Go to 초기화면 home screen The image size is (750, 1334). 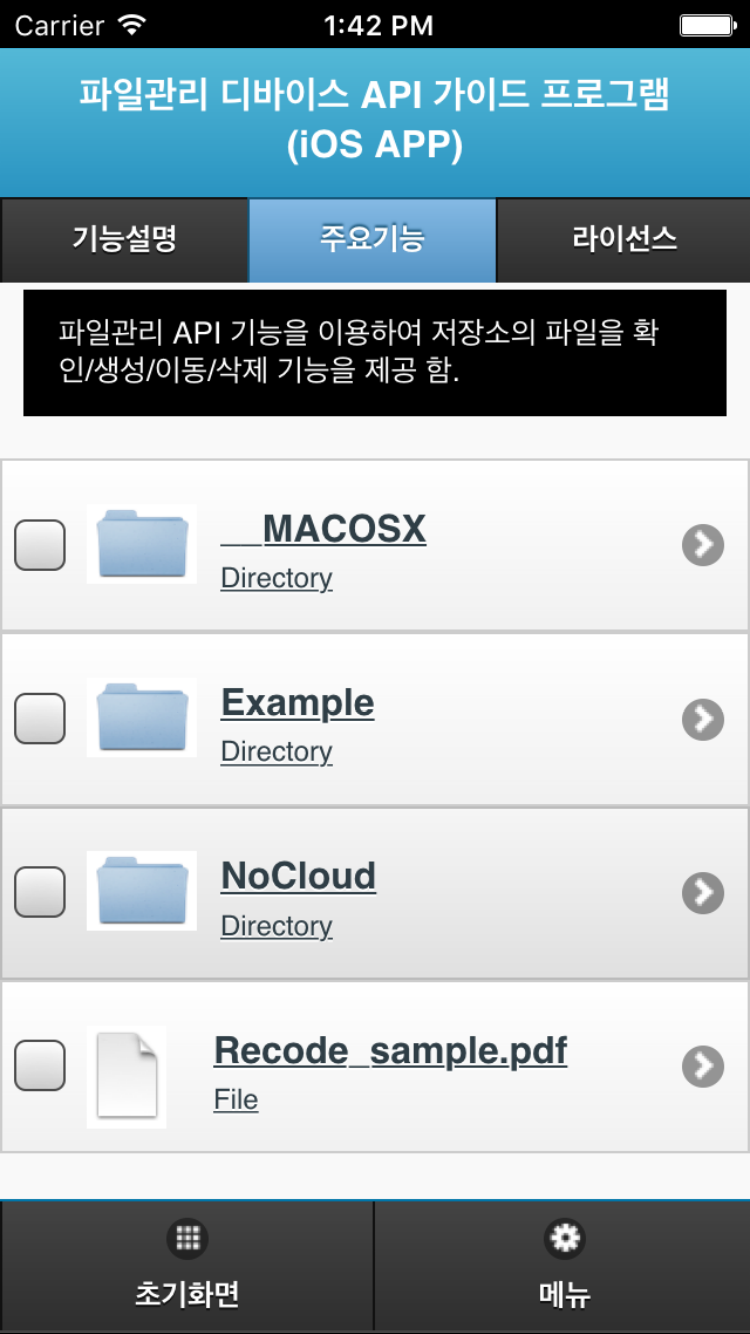pyautogui.click(x=187, y=1266)
